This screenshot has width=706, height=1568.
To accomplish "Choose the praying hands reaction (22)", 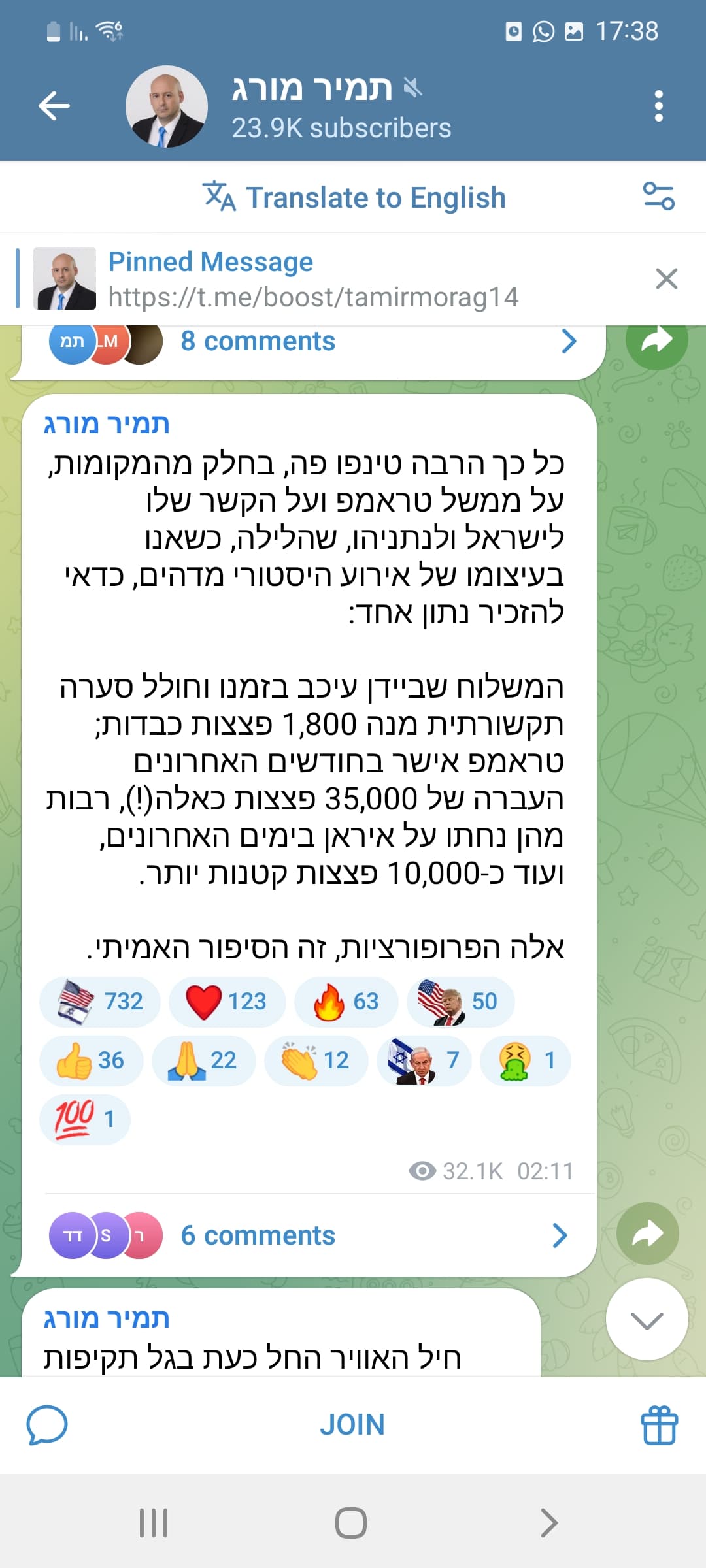I will [203, 1060].
